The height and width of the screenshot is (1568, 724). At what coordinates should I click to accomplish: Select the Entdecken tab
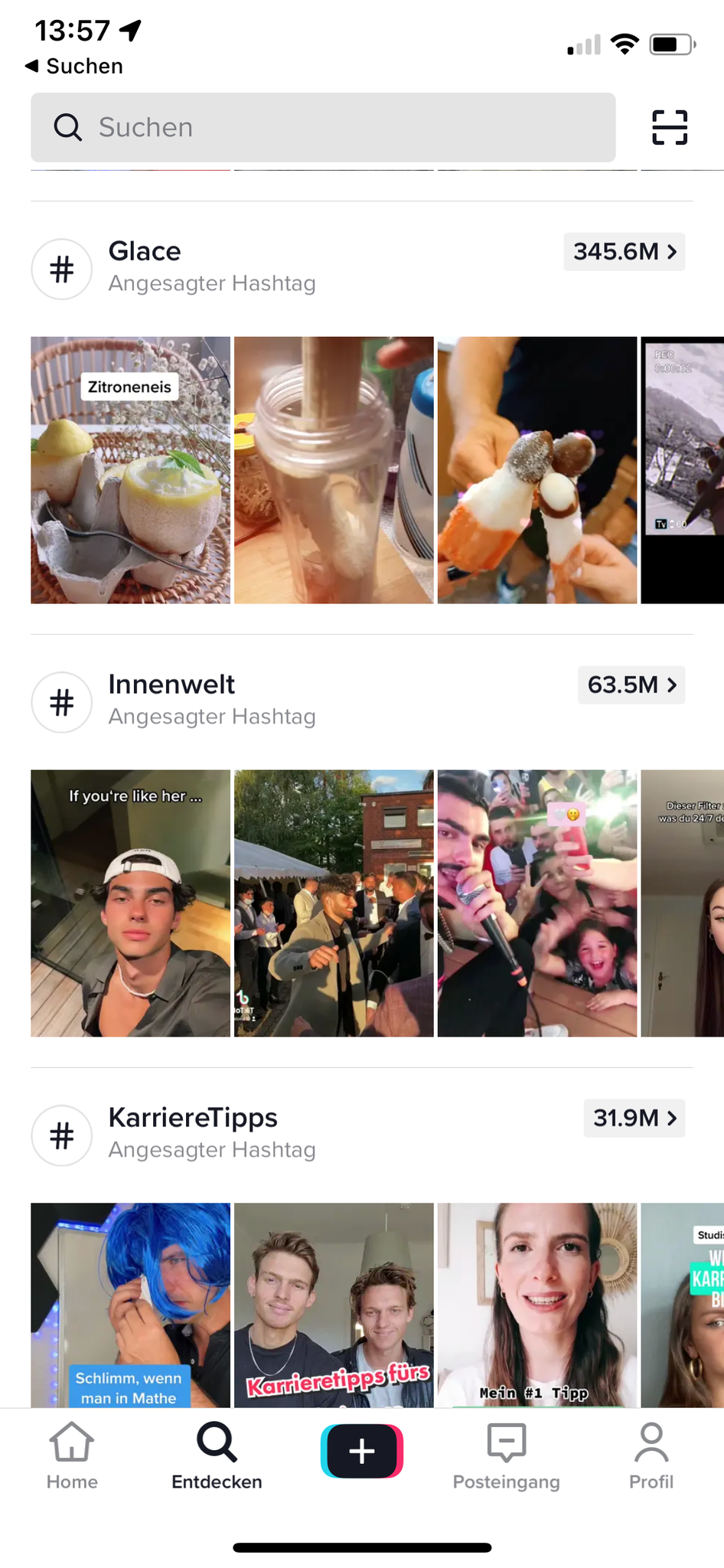click(217, 1456)
